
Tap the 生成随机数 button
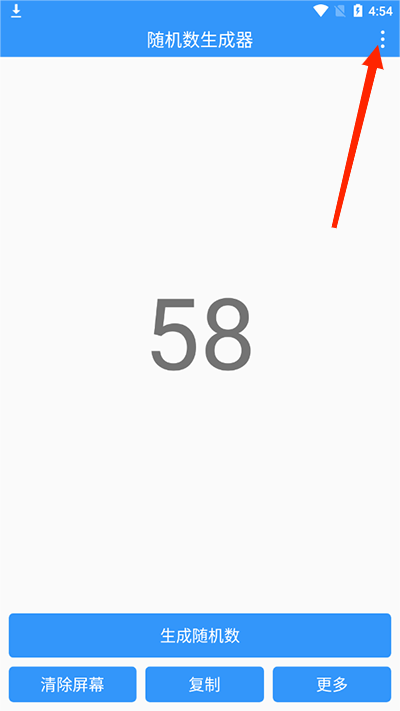coord(200,635)
